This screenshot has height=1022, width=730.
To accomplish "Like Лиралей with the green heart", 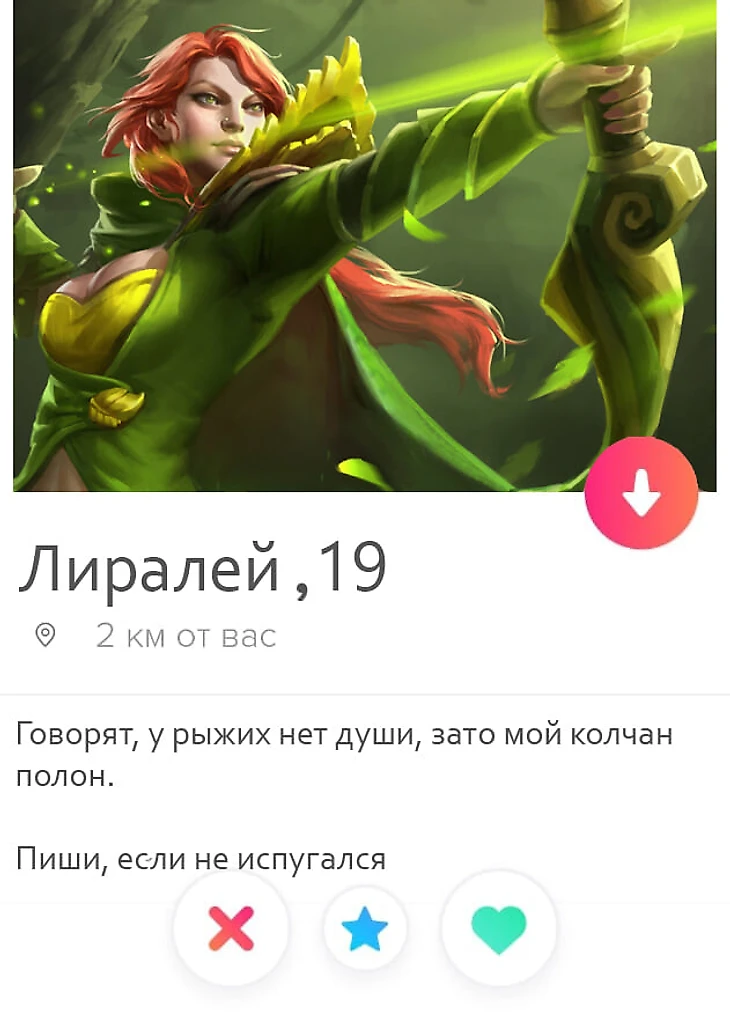I will (498, 929).
